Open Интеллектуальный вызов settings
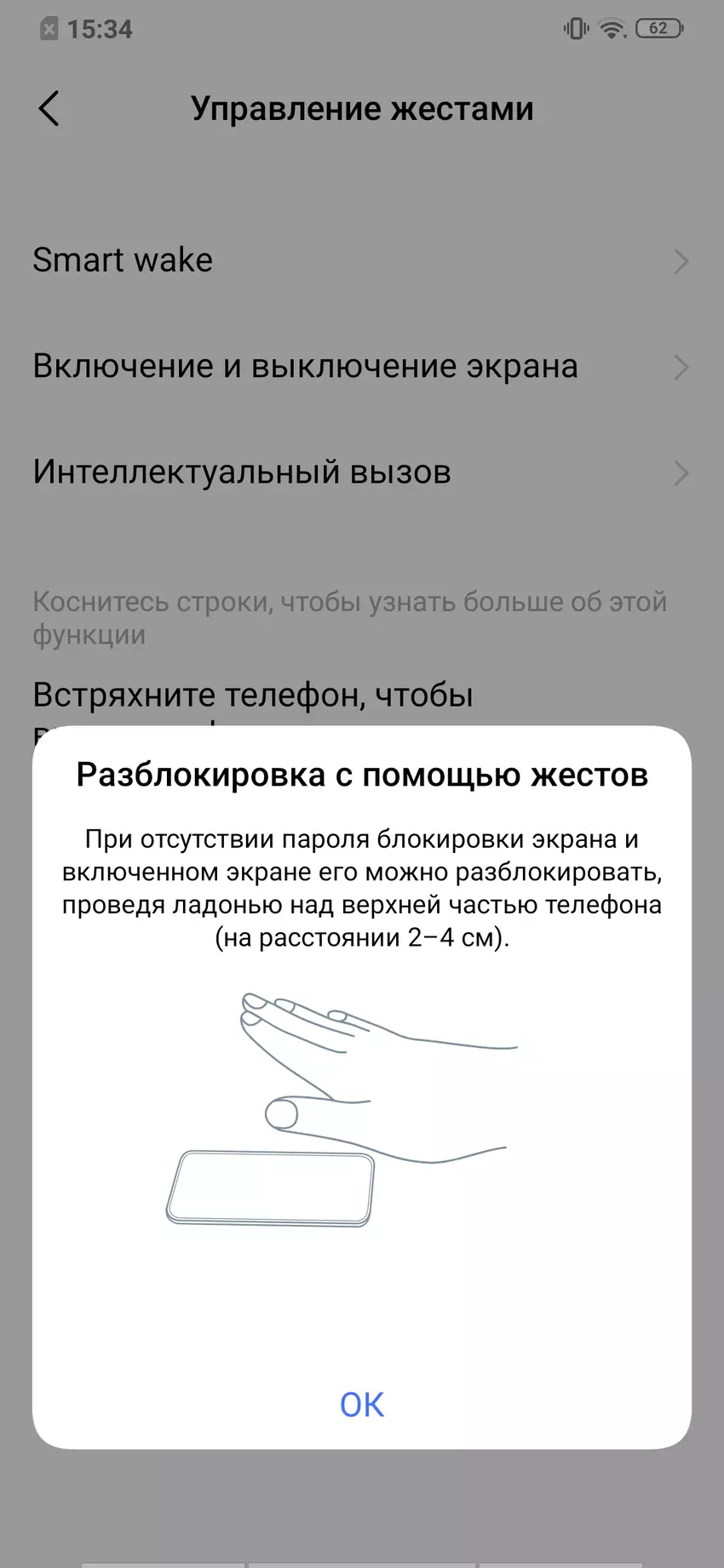 click(361, 472)
